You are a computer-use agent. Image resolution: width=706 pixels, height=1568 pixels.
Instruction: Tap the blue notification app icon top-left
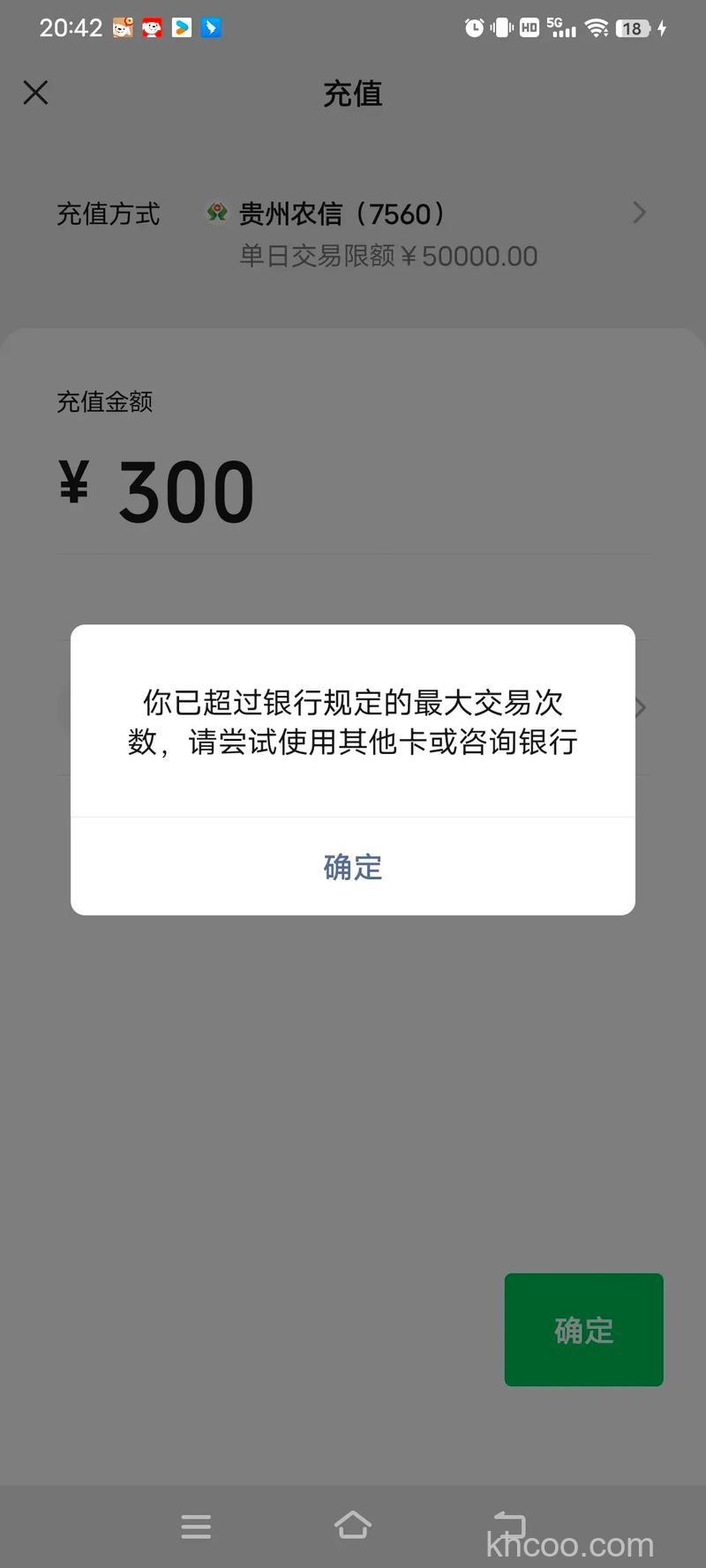pyautogui.click(x=210, y=27)
